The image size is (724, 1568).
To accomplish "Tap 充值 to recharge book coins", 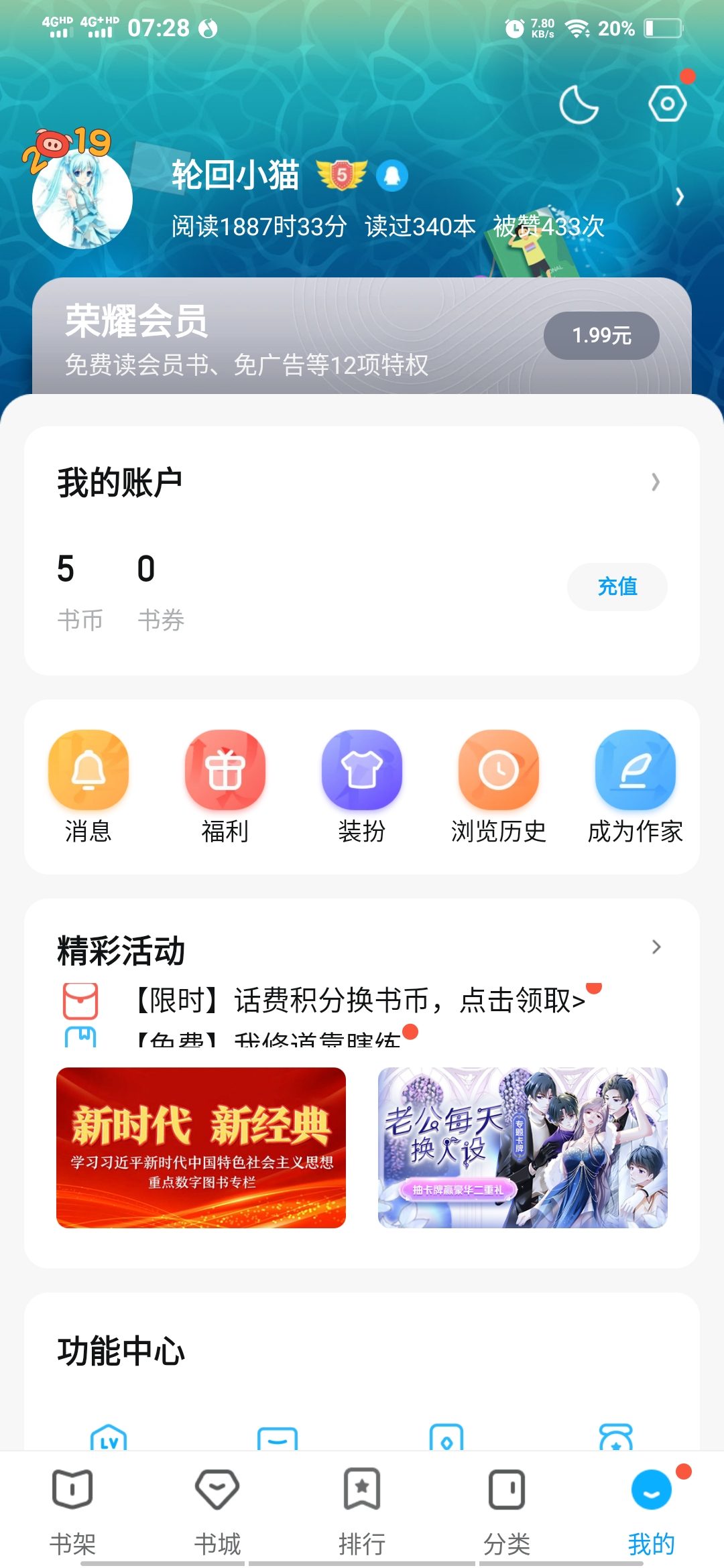I will [617, 586].
